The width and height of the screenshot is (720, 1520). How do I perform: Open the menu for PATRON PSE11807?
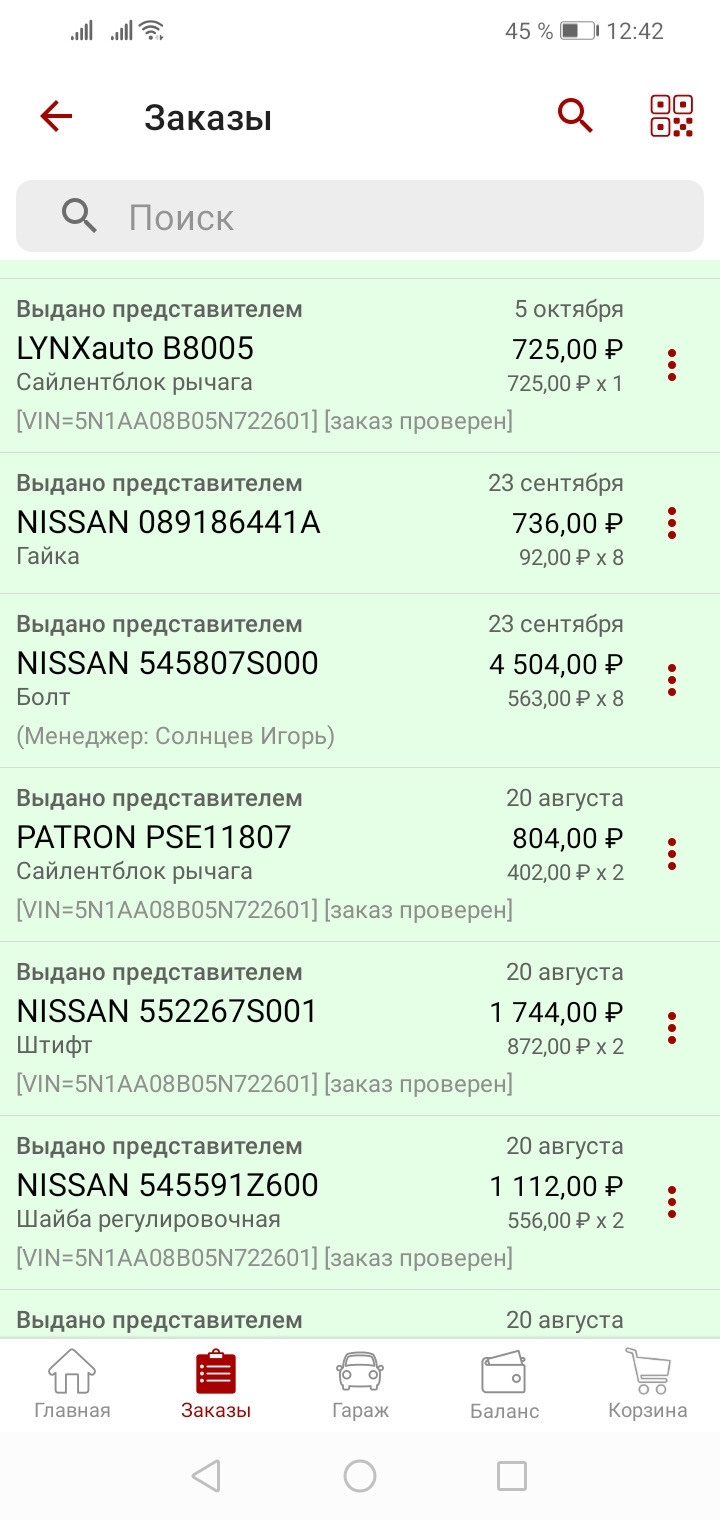pos(671,853)
